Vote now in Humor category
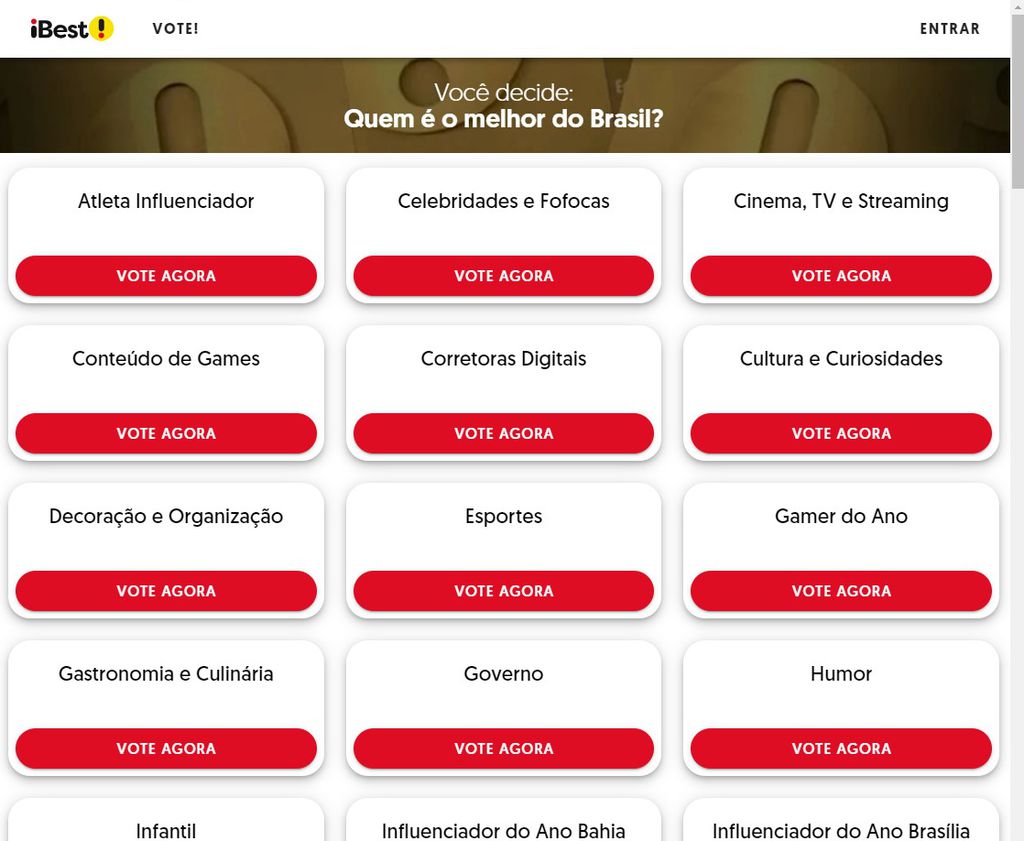Screen dimensions: 1024x841 click(x=841, y=748)
